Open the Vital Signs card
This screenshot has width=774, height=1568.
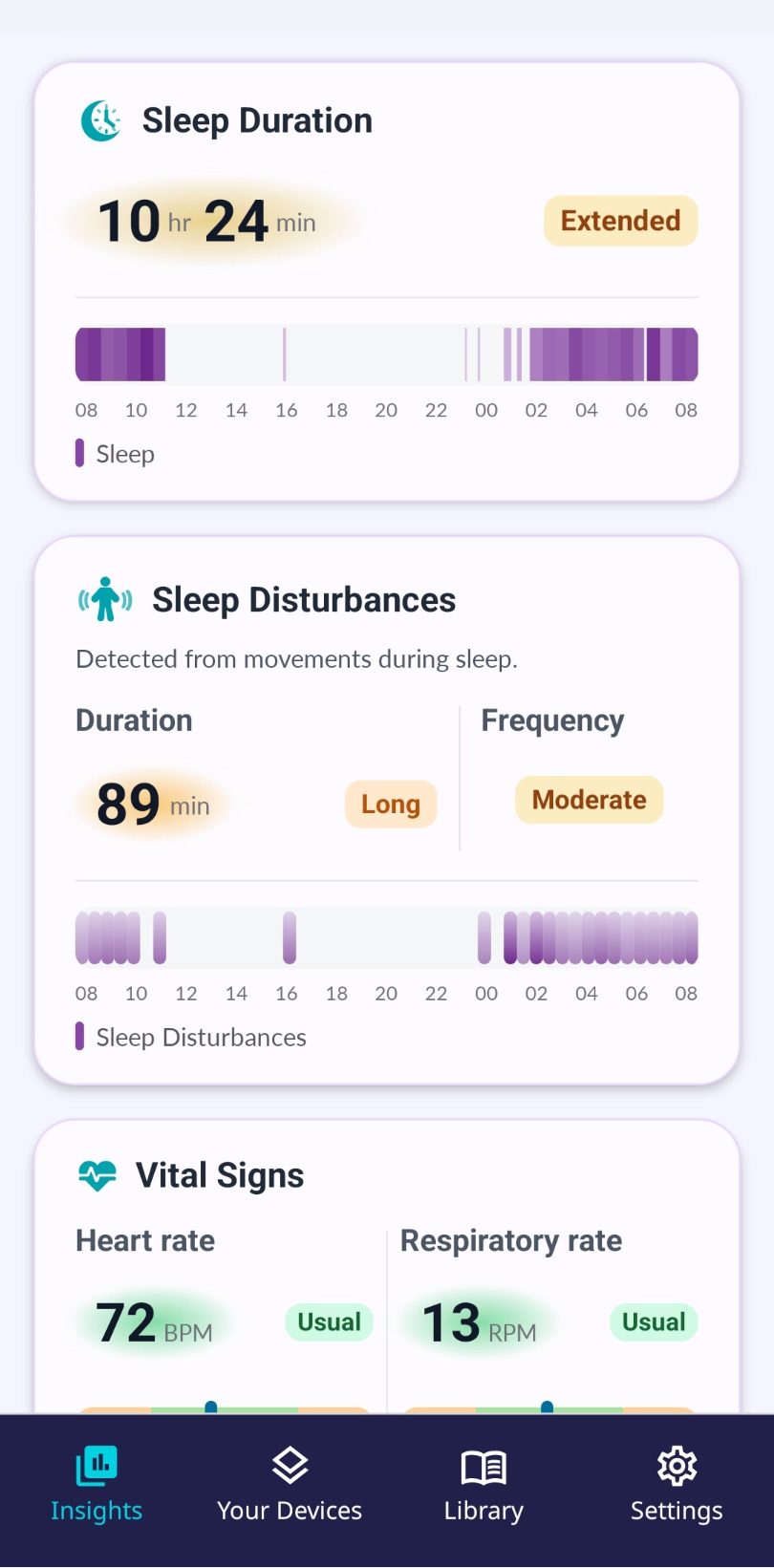pyautogui.click(x=387, y=1267)
